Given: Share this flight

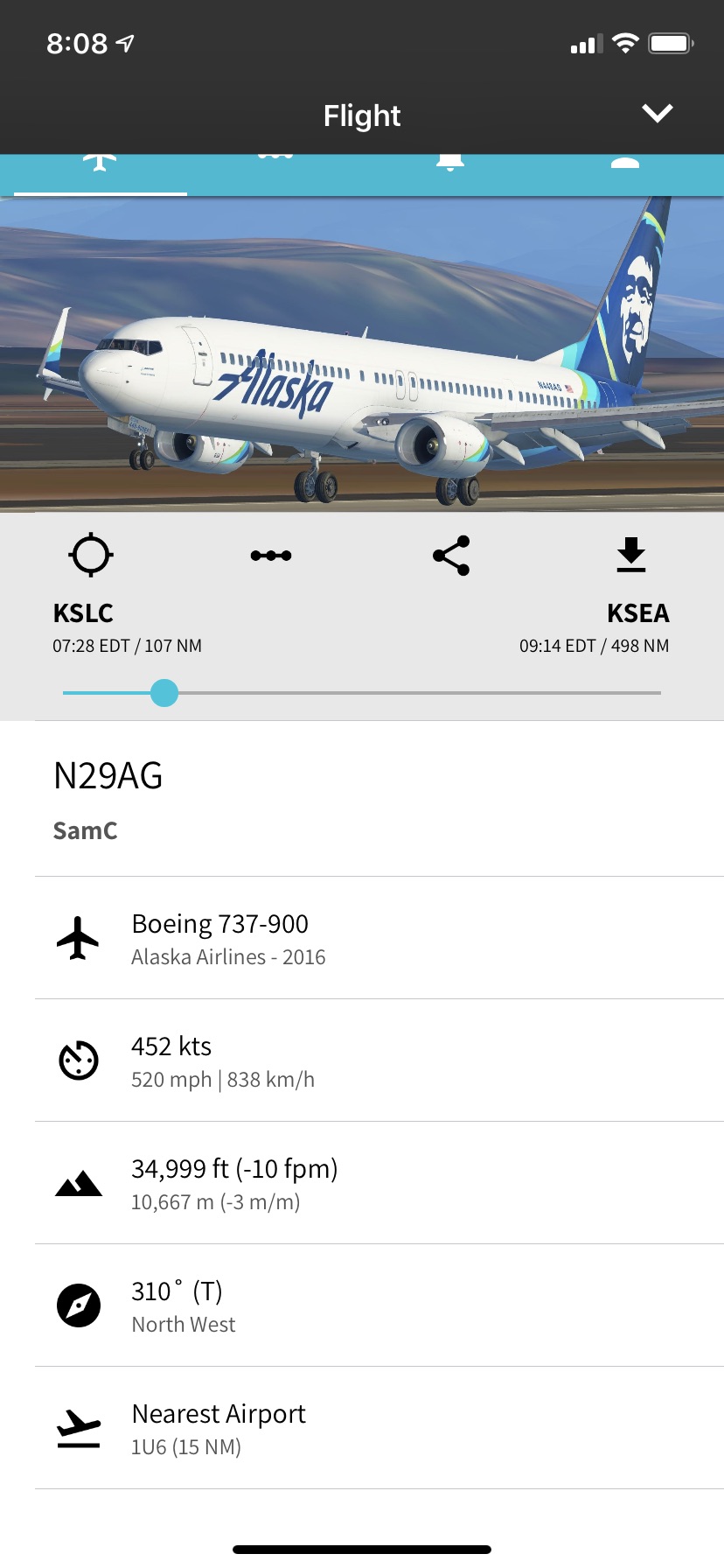Looking at the screenshot, I should pyautogui.click(x=451, y=556).
